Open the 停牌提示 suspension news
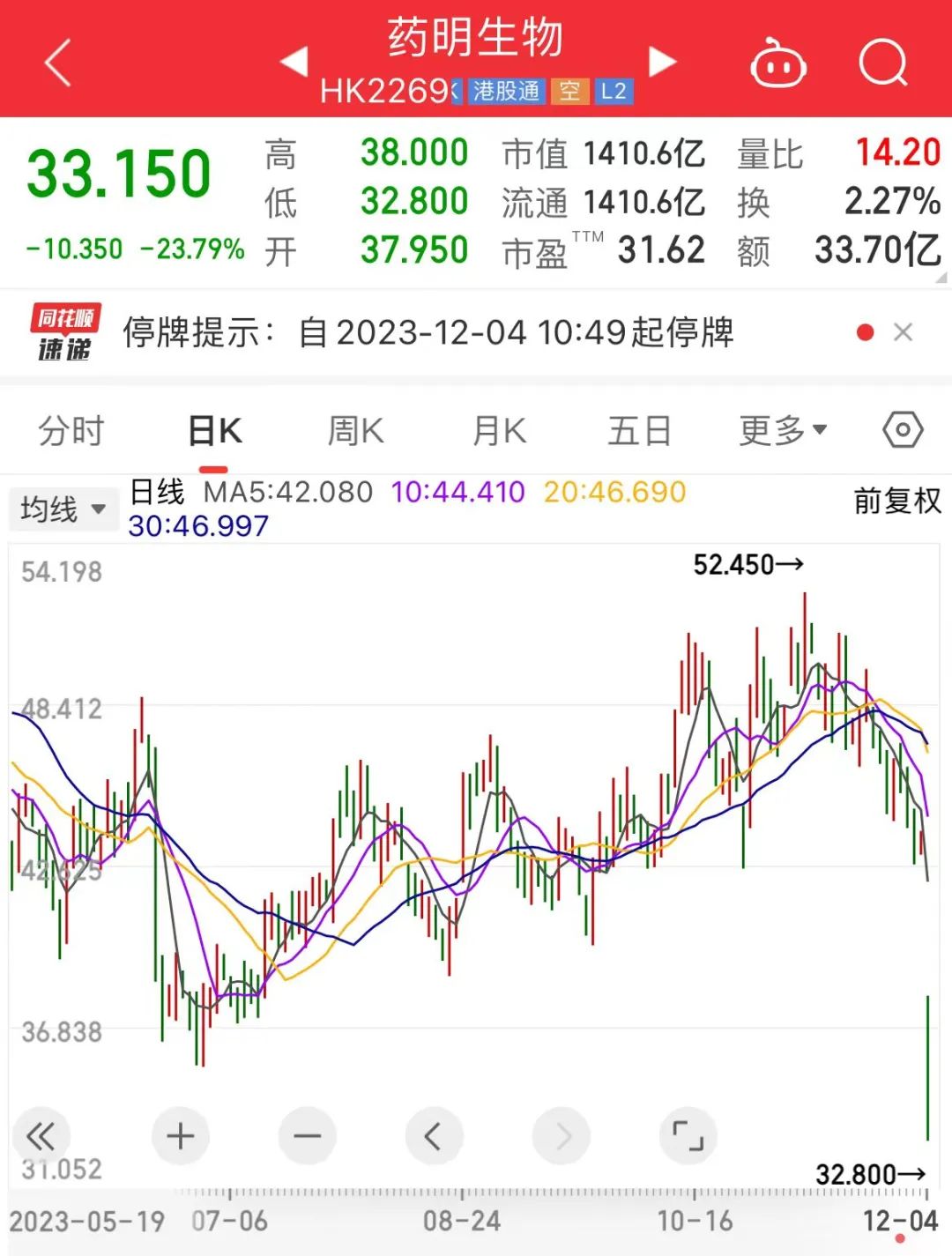The height and width of the screenshot is (1256, 952). point(428,332)
